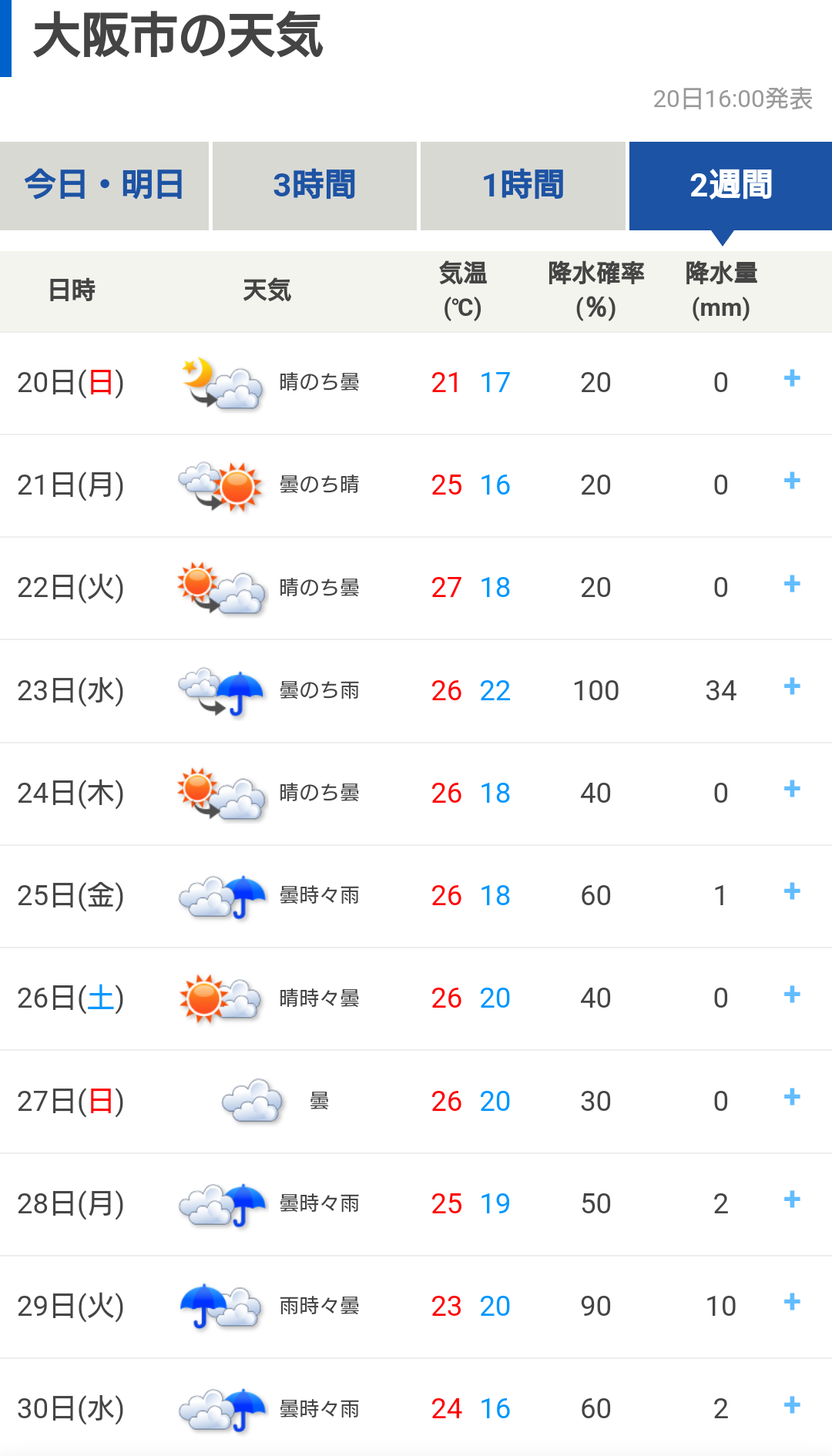
Task: Select the 2週間 forecast tab
Action: click(730, 186)
